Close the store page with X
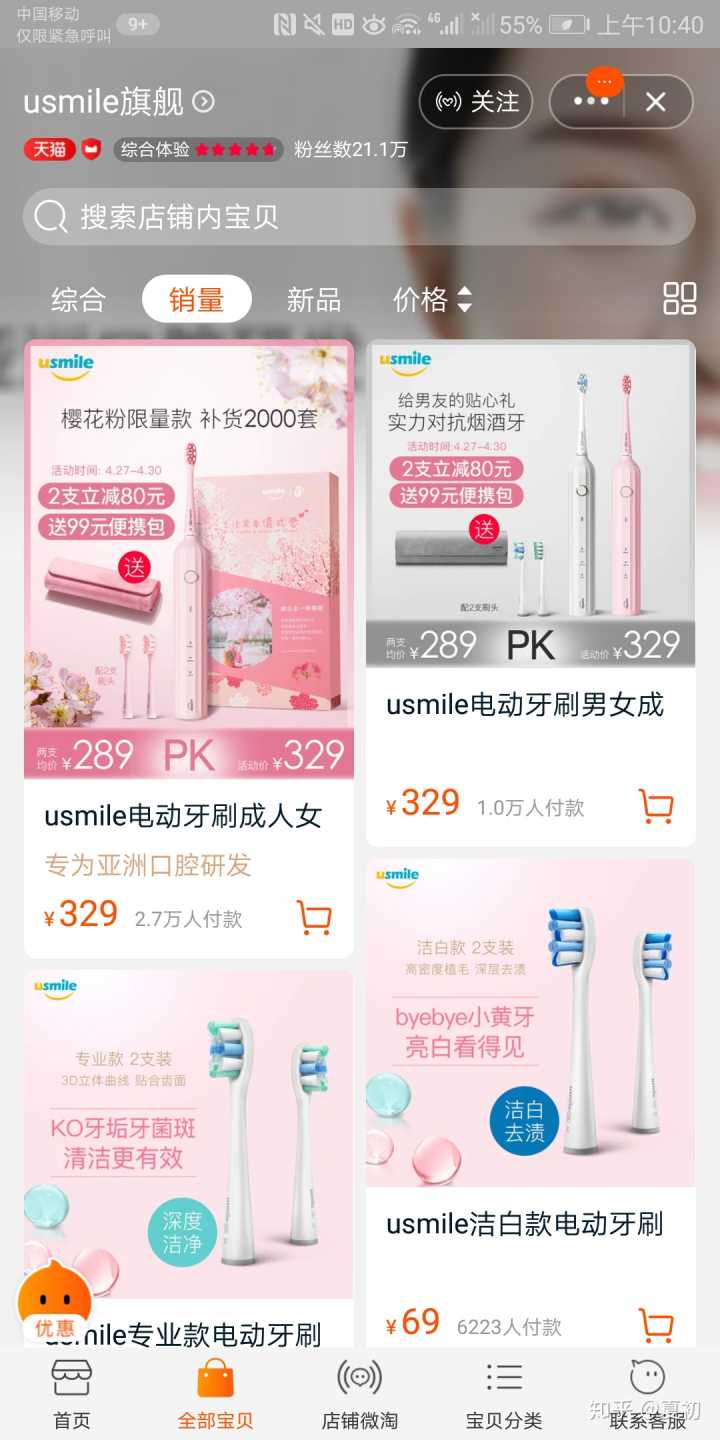 (655, 102)
